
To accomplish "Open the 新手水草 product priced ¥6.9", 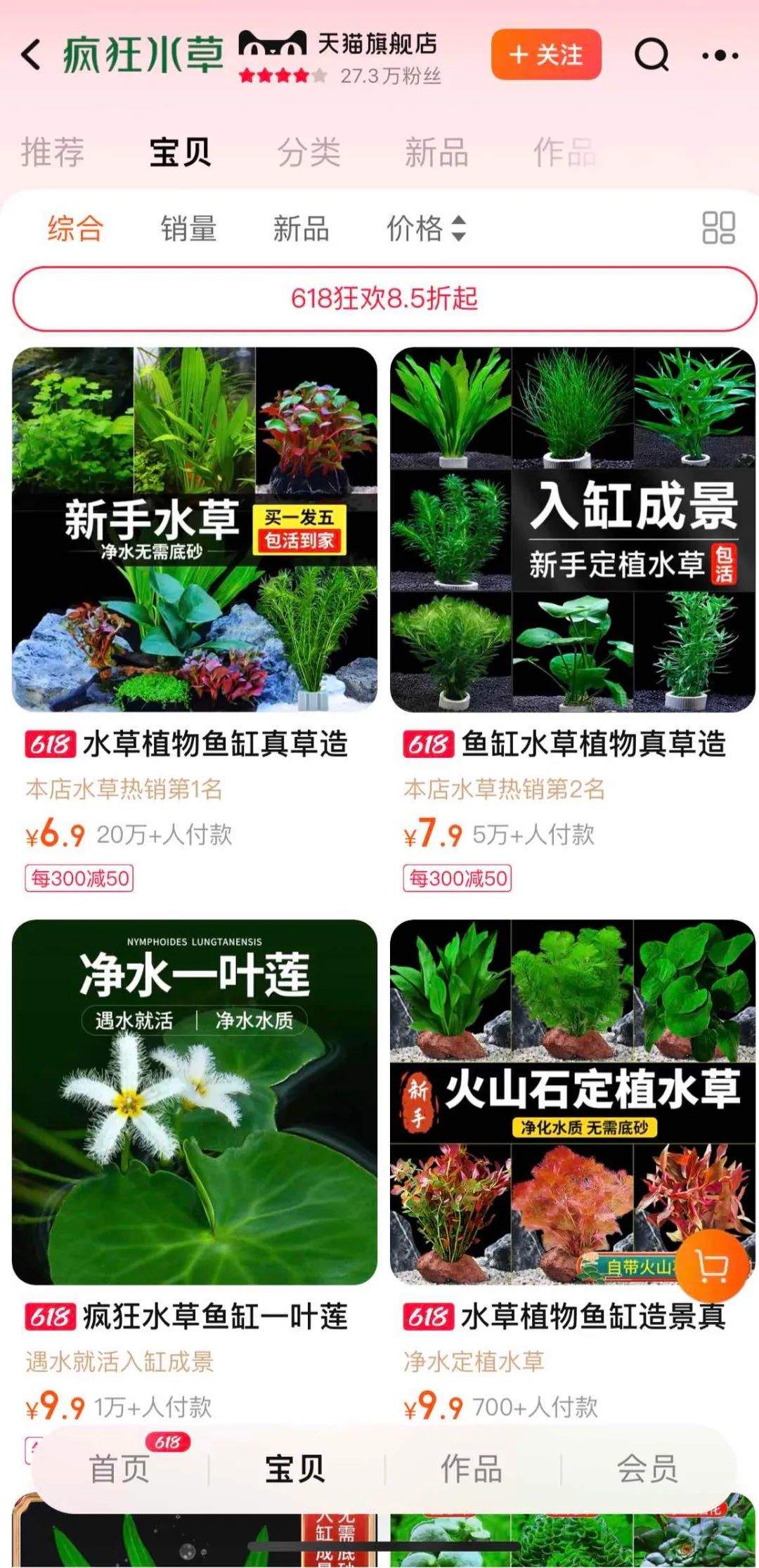I will (195, 530).
